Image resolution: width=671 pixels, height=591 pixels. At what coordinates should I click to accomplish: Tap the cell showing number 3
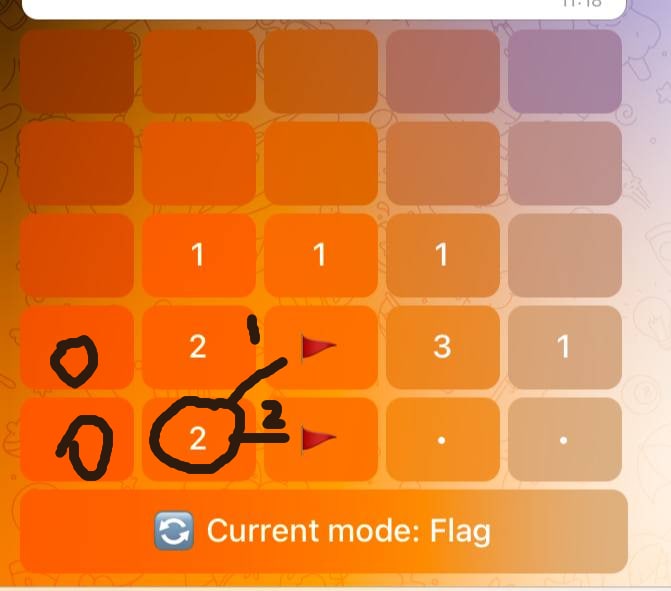tap(441, 347)
